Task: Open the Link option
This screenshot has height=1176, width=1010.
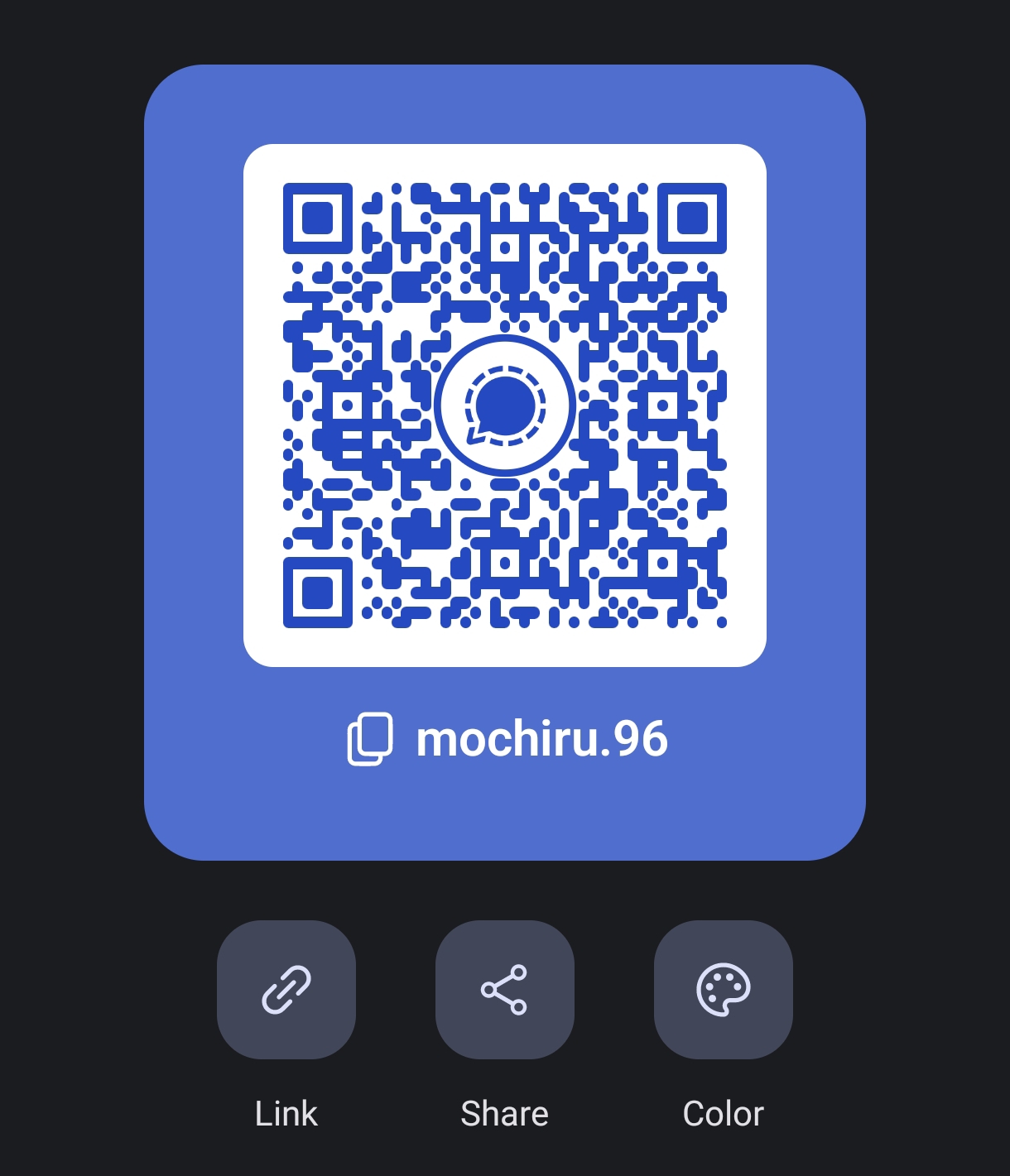Action: coord(286,989)
